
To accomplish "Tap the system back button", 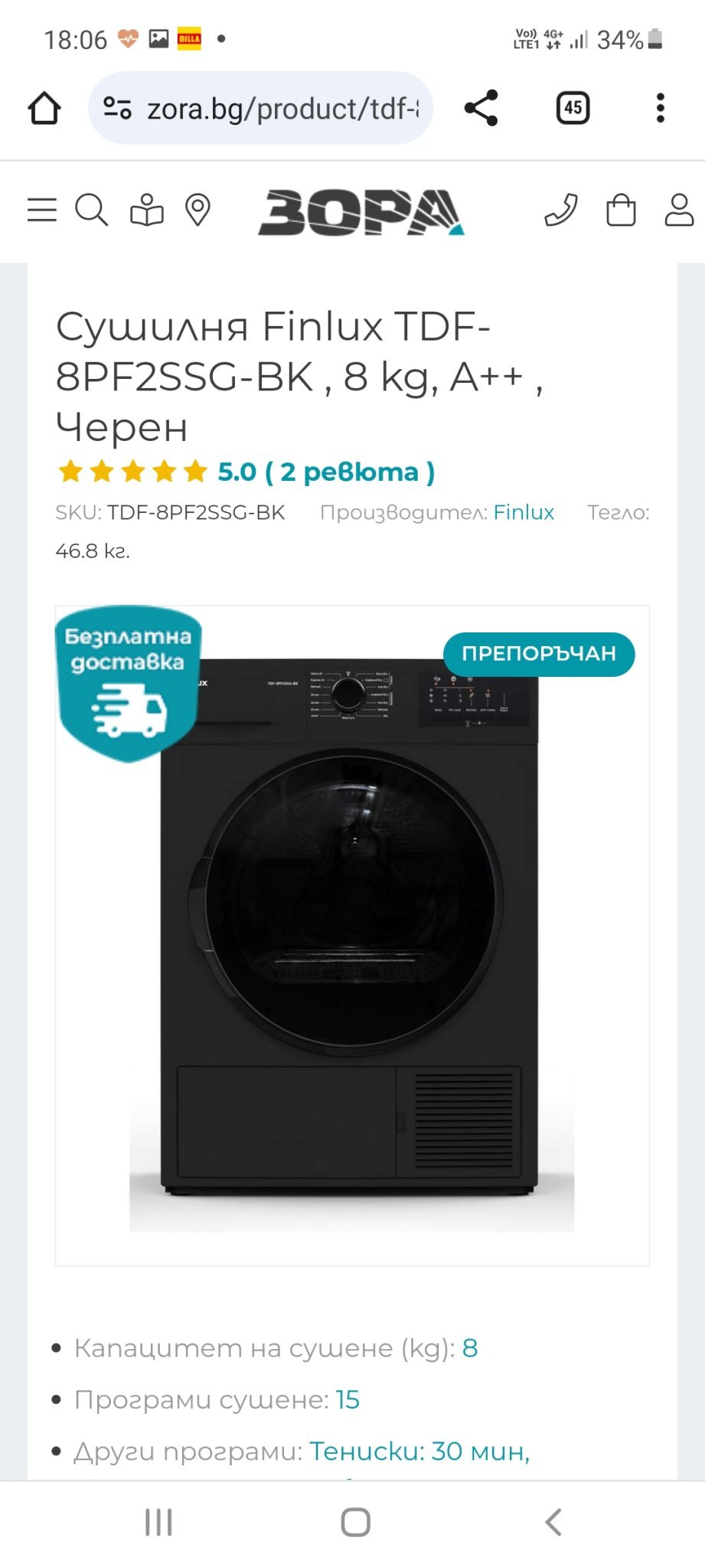I will [553, 1522].
